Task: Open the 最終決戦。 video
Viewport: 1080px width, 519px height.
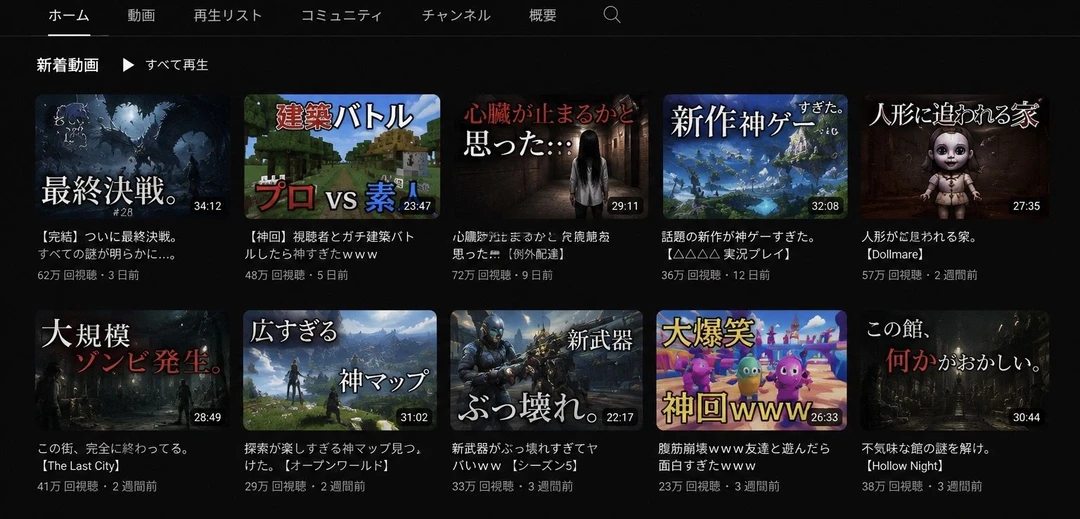Action: point(132,156)
